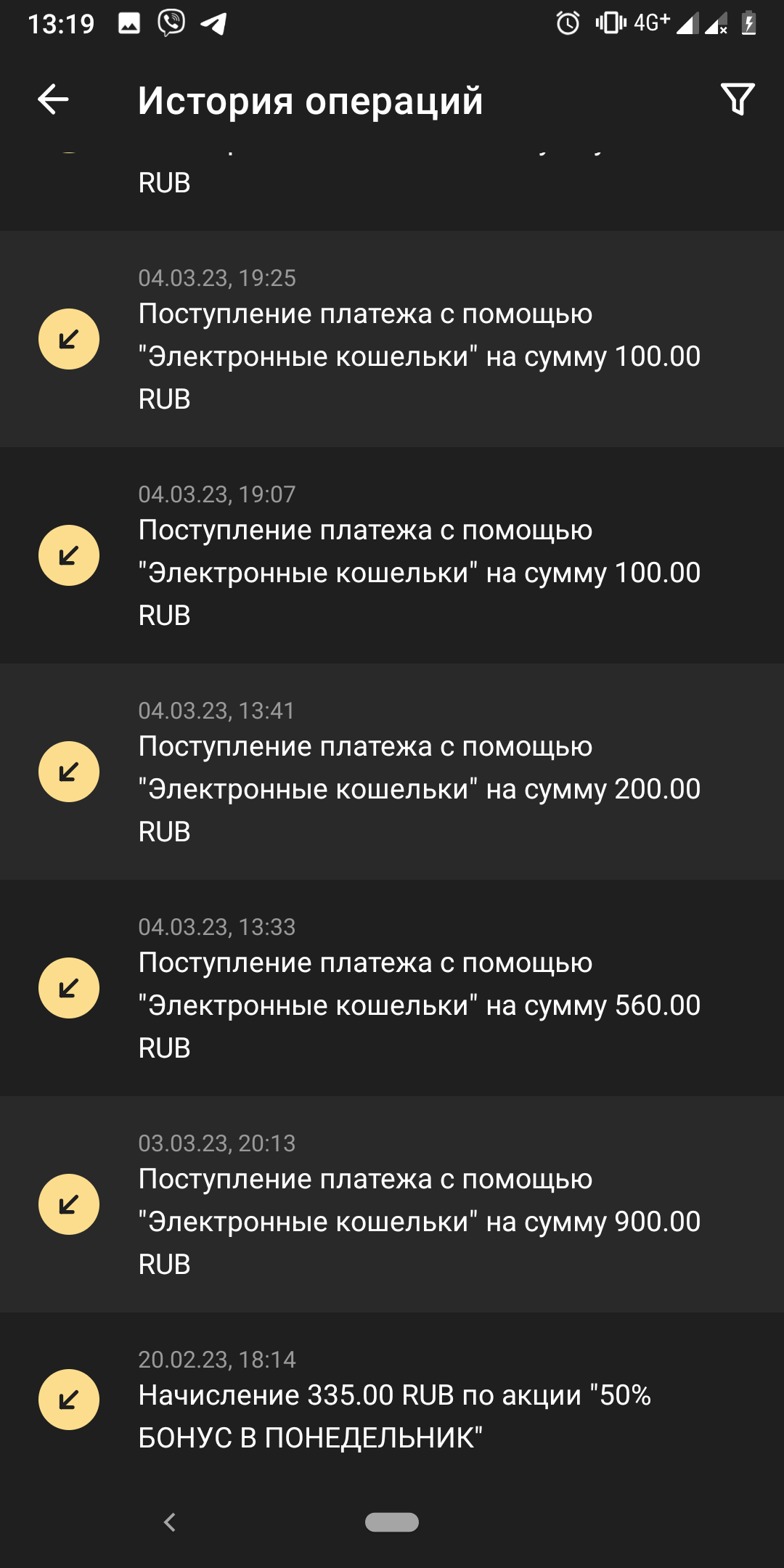Tap the system back button
The image size is (784, 1568).
click(170, 1522)
